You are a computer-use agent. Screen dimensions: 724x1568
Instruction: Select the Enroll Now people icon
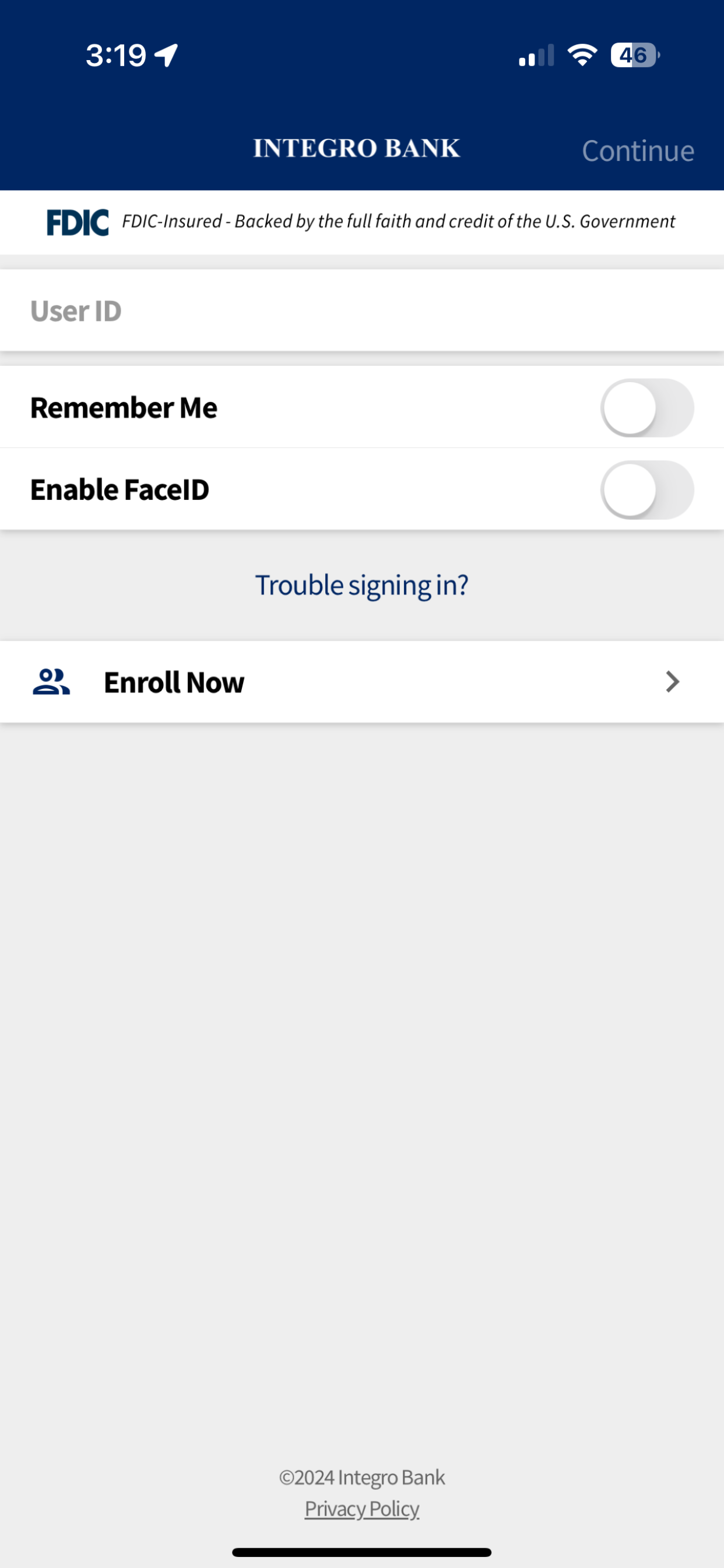pyautogui.click(x=51, y=682)
